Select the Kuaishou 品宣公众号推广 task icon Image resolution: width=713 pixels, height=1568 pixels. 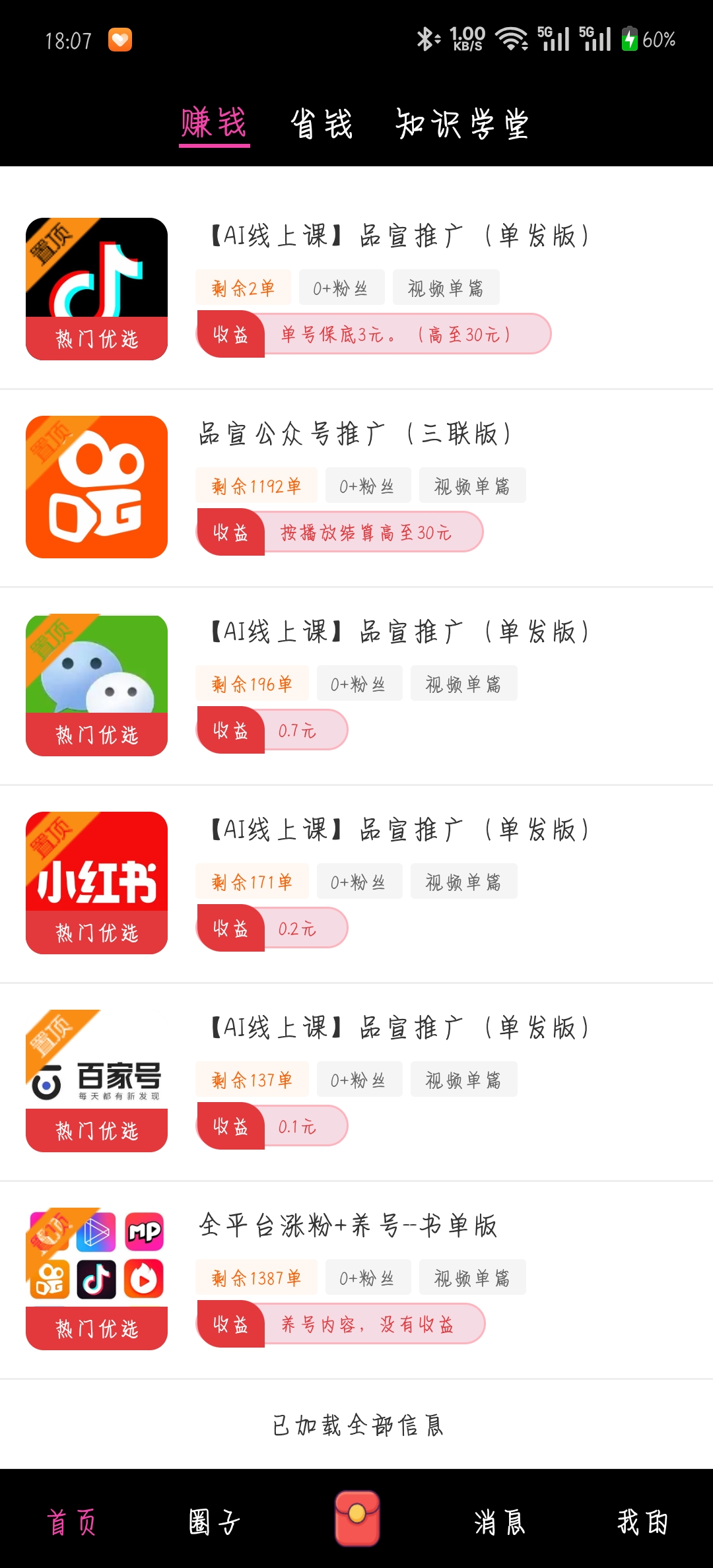click(x=96, y=484)
